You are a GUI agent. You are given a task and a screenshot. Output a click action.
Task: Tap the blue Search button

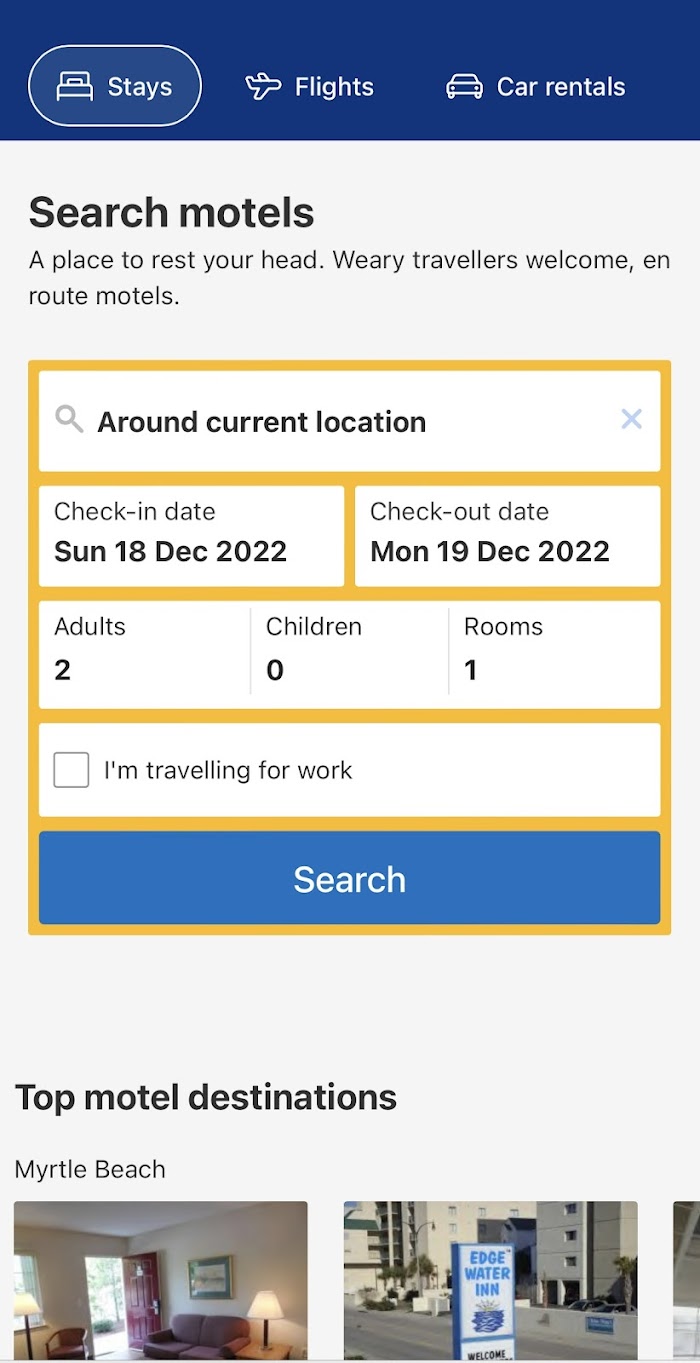click(x=349, y=878)
